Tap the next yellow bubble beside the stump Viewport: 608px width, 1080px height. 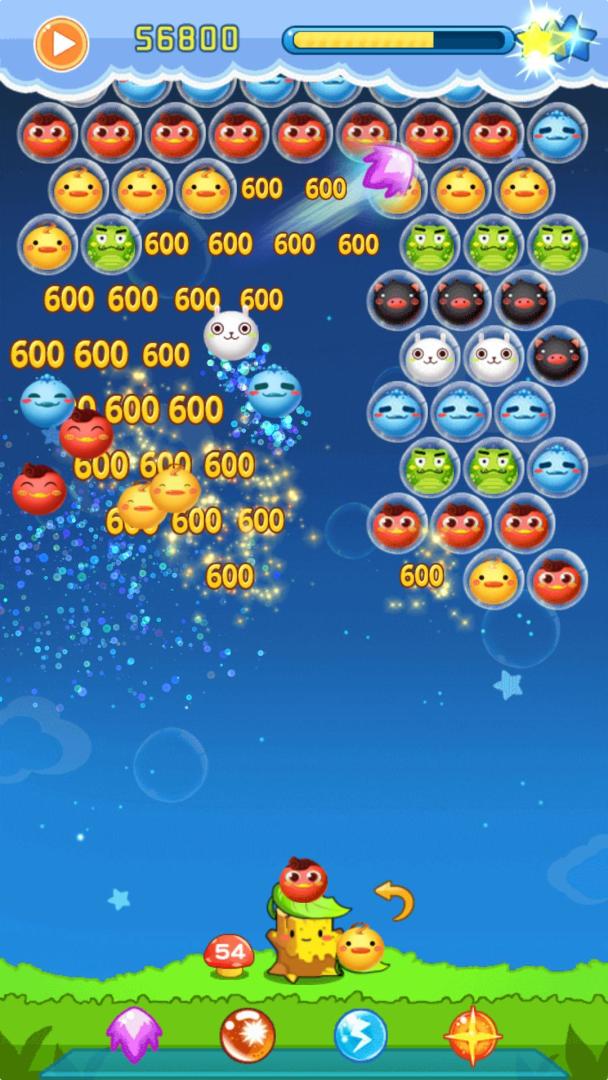tap(360, 947)
